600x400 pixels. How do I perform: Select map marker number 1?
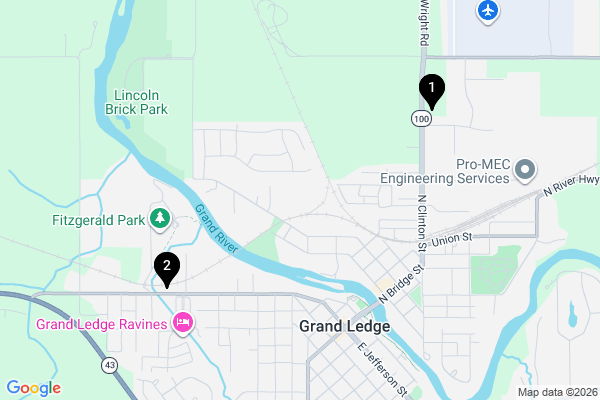tap(431, 91)
